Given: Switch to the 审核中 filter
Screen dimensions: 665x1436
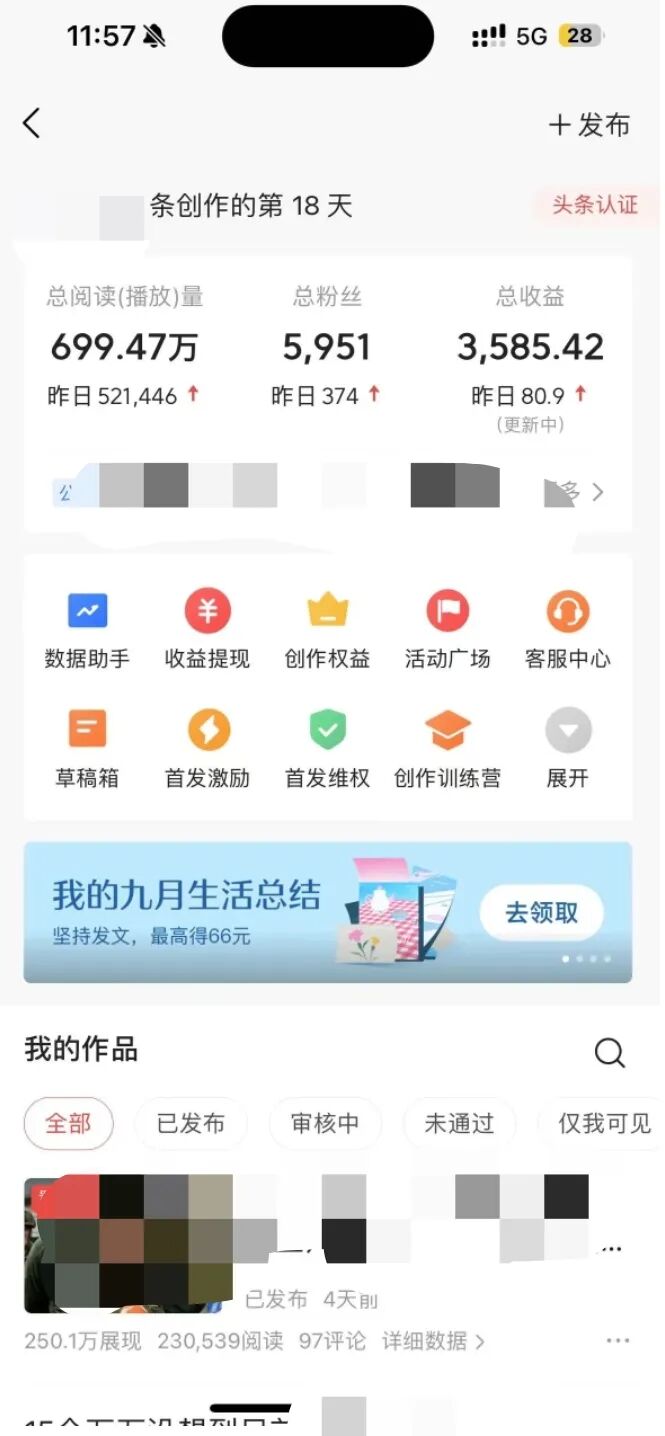Looking at the screenshot, I should point(325,1123).
